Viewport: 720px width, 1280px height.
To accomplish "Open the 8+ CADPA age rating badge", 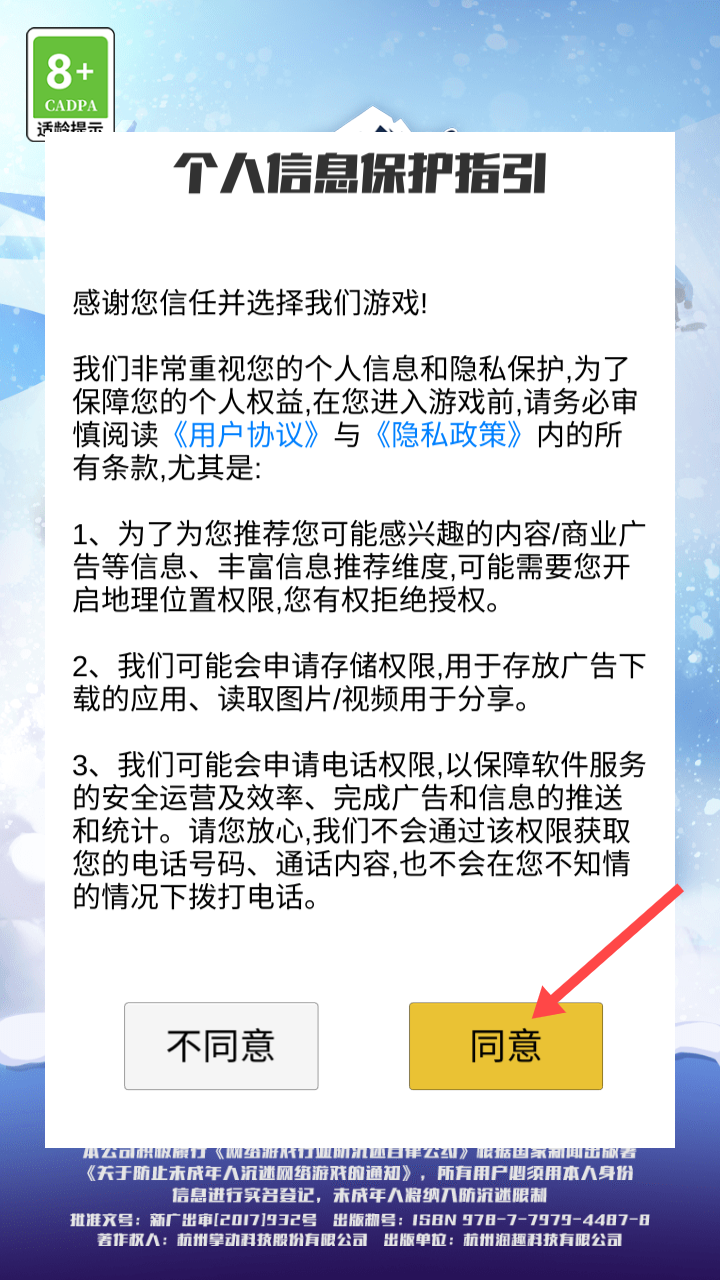I will point(70,84).
